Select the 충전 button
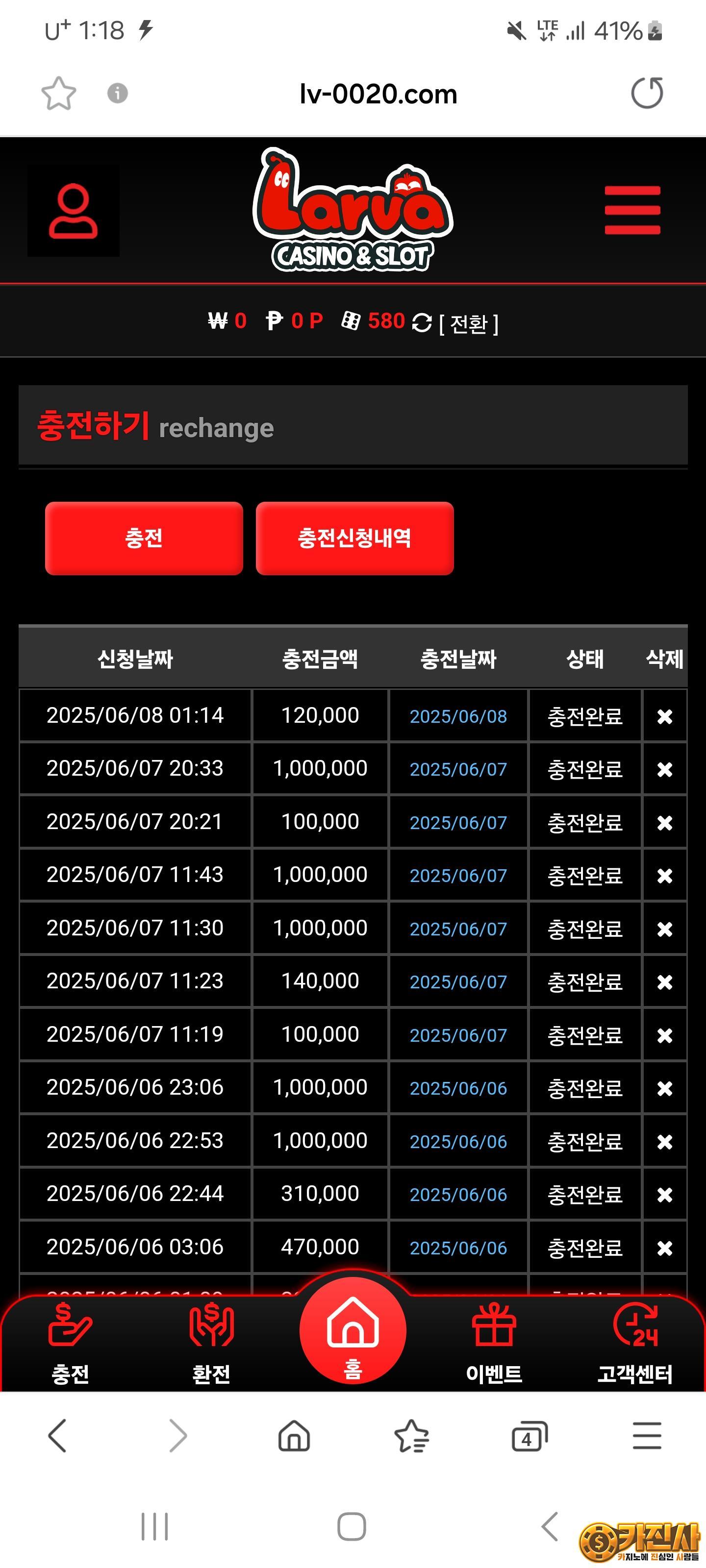 (144, 538)
